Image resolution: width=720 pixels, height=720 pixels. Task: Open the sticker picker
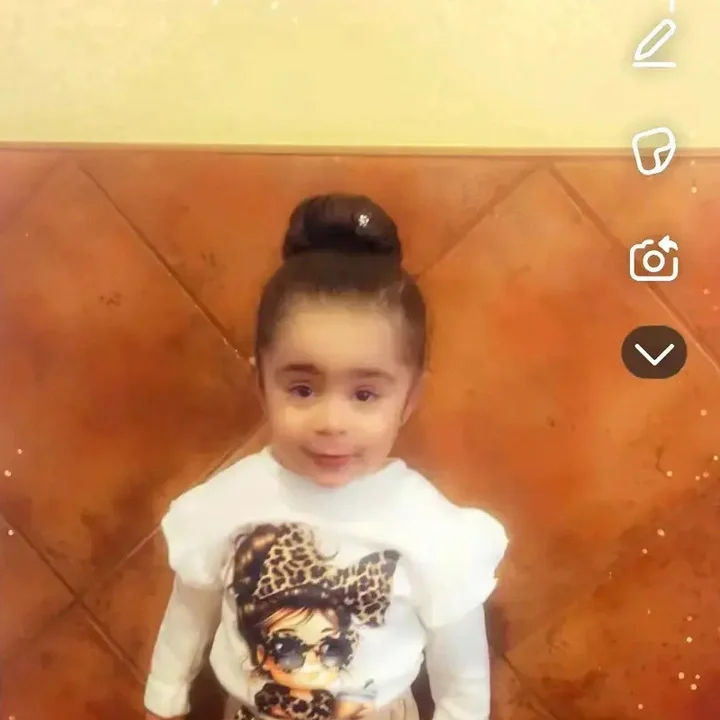point(654,151)
